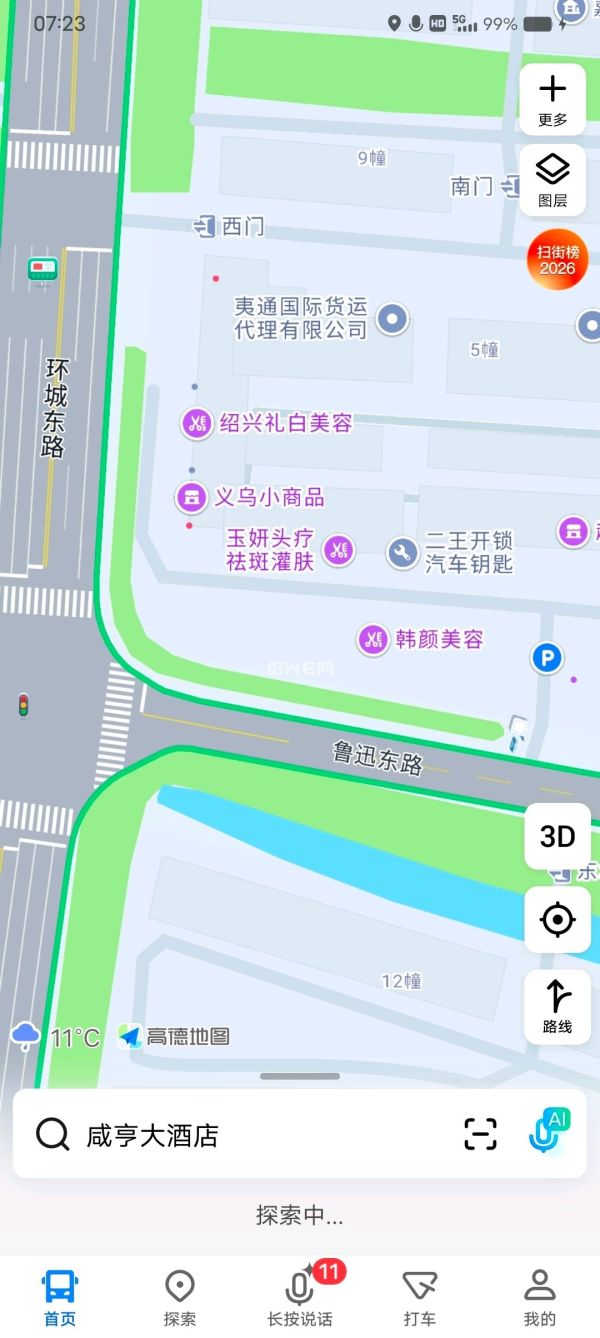Viewport: 600px width, 1338px height.
Task: Open the 我的 profile tab
Action: [540, 1297]
